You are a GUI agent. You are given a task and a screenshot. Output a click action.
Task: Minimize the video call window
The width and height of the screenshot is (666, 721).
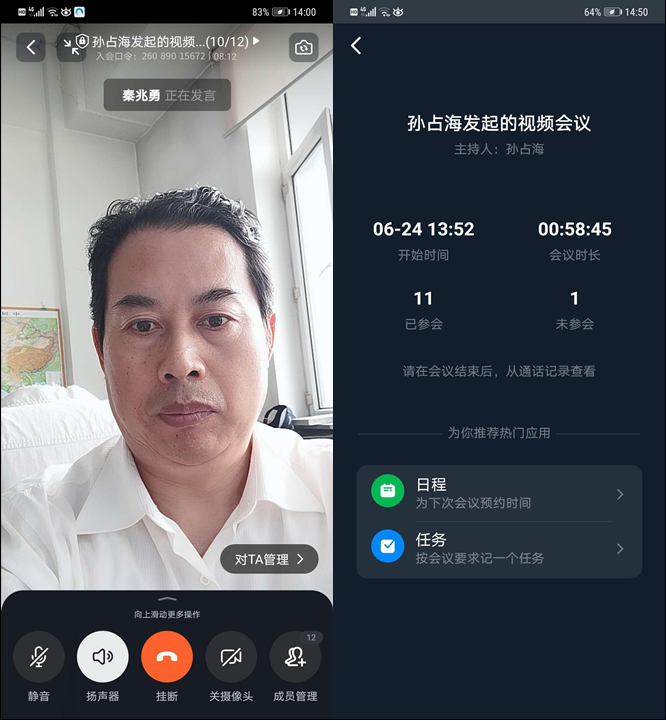70,46
